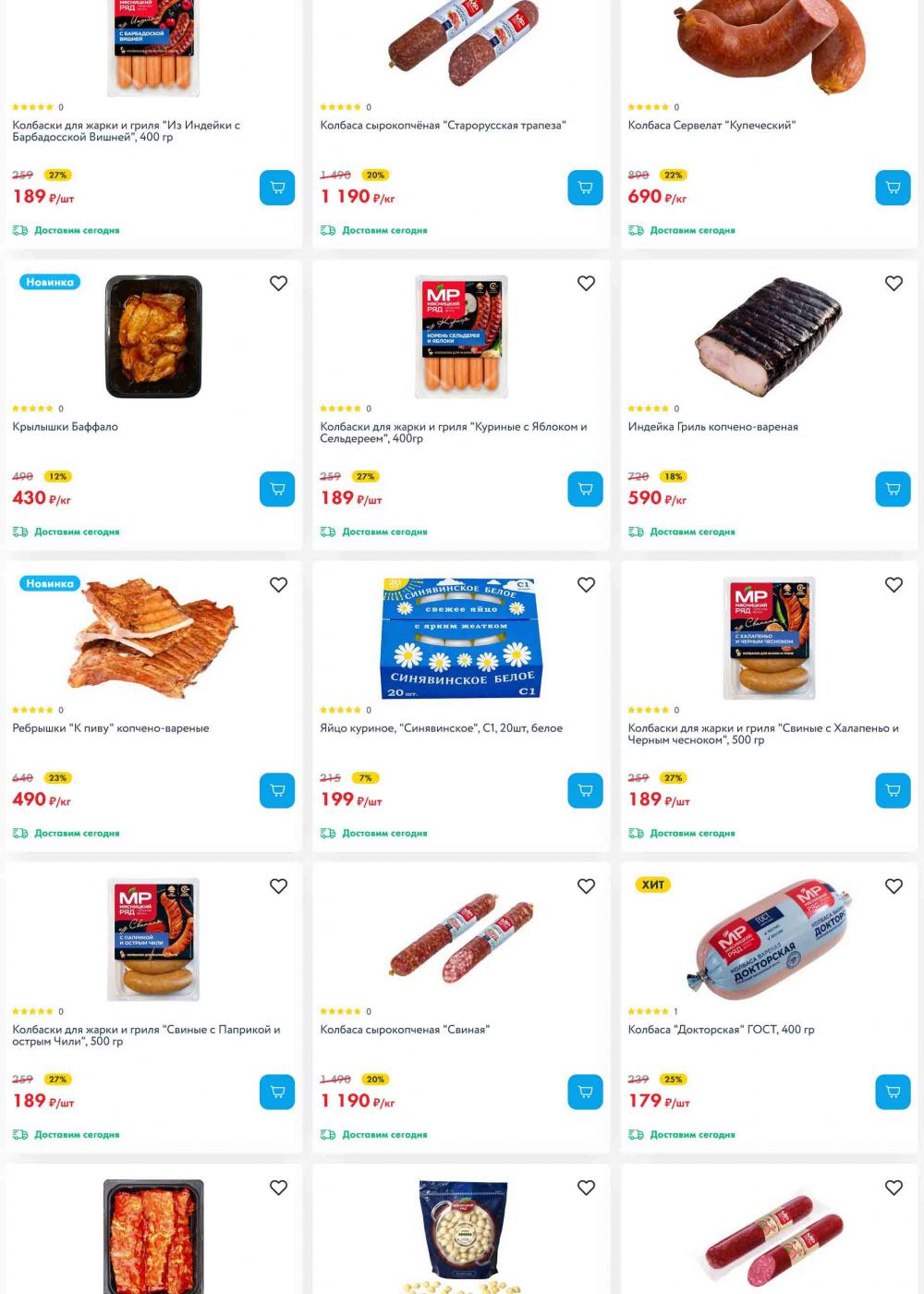This screenshot has height=1294, width=924.
Task: Open Колбаса сырокопченая "Свиная" product
Action: point(405,1030)
